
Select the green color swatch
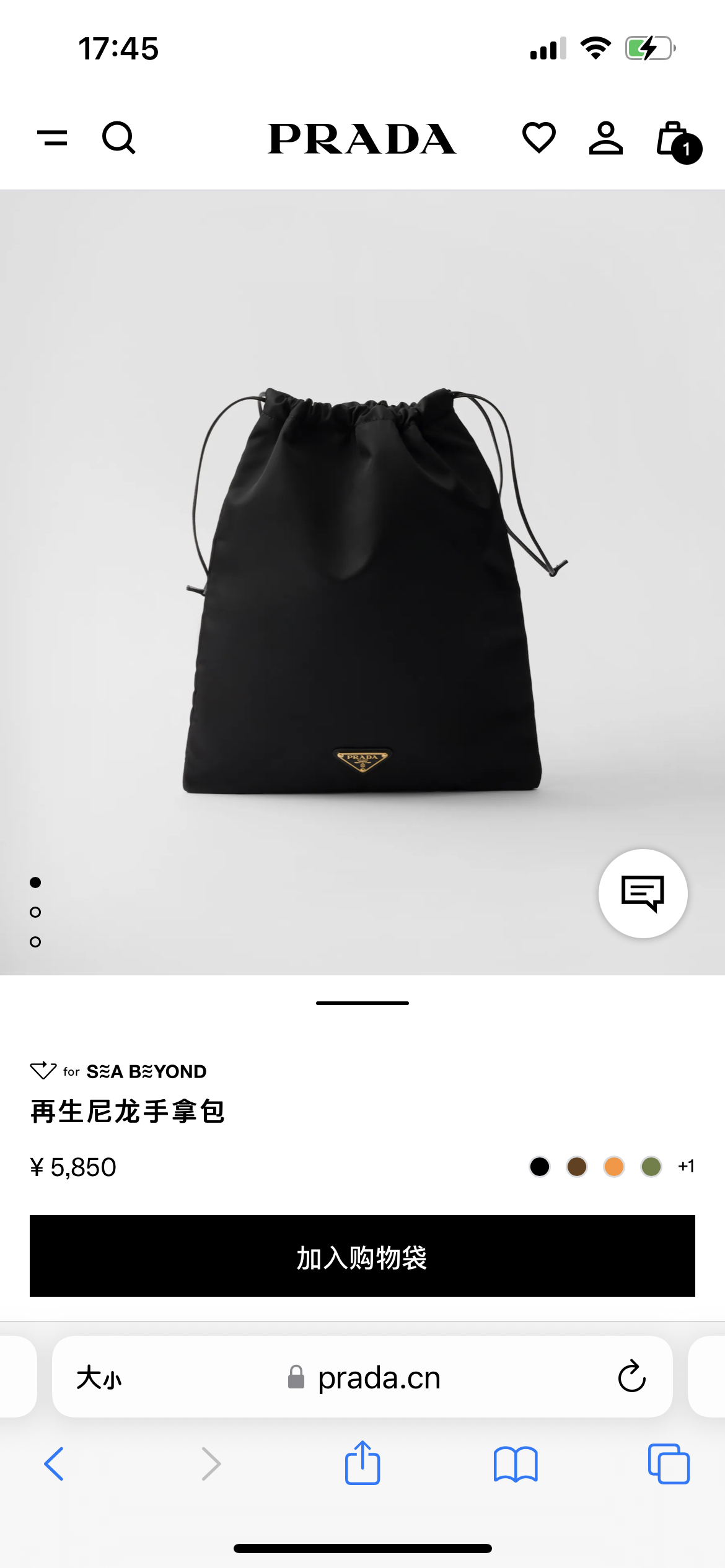651,1167
